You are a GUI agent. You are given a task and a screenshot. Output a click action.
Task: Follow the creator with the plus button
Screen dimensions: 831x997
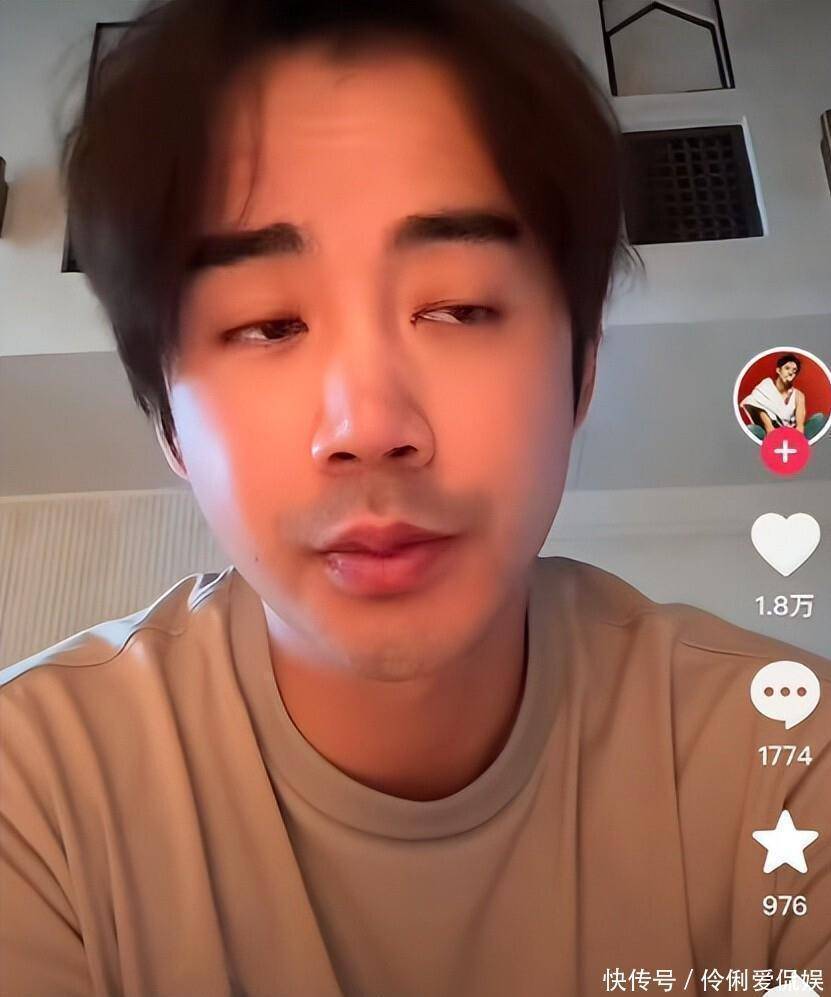785,452
